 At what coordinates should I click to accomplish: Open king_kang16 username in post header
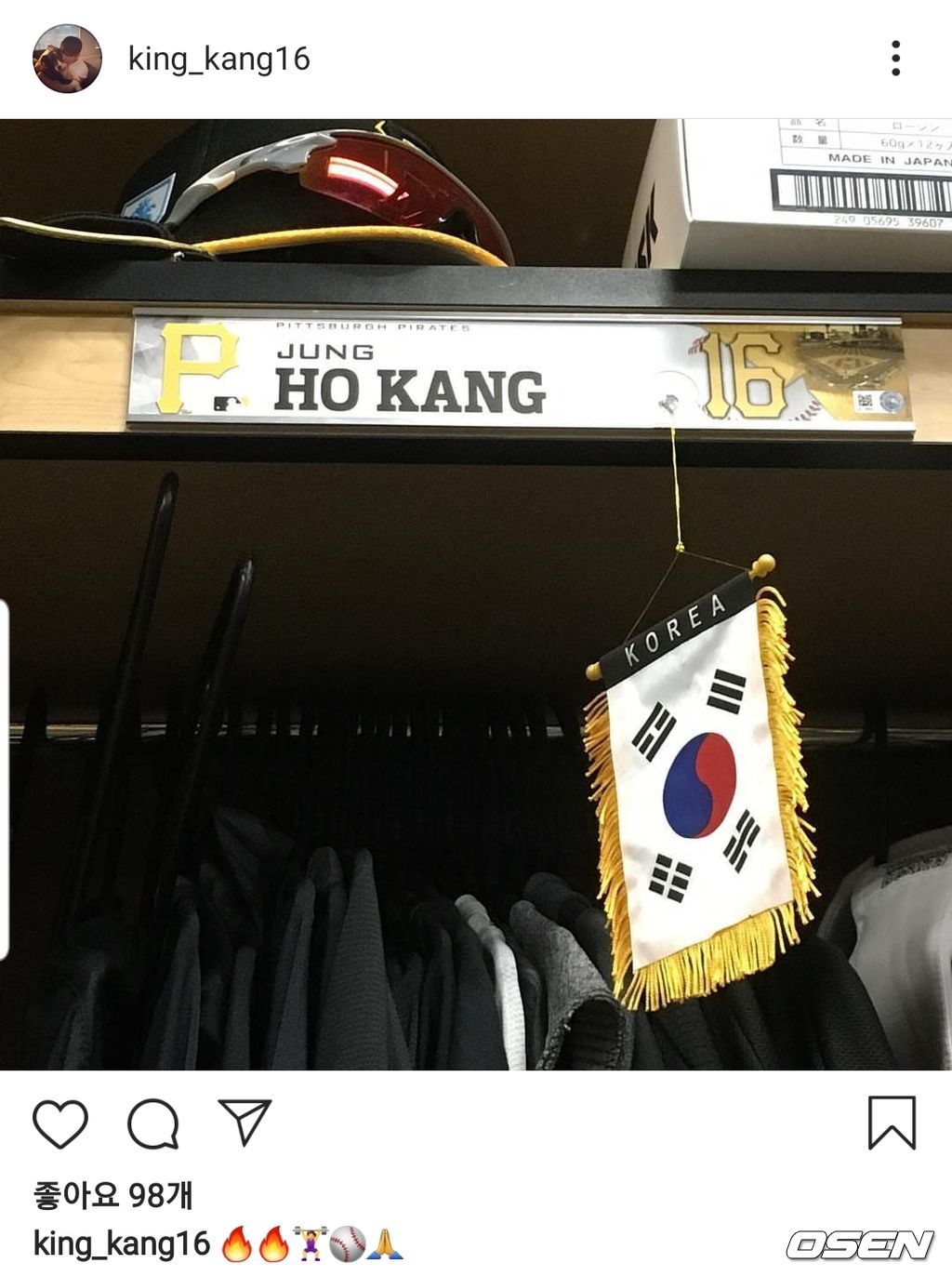point(218,59)
